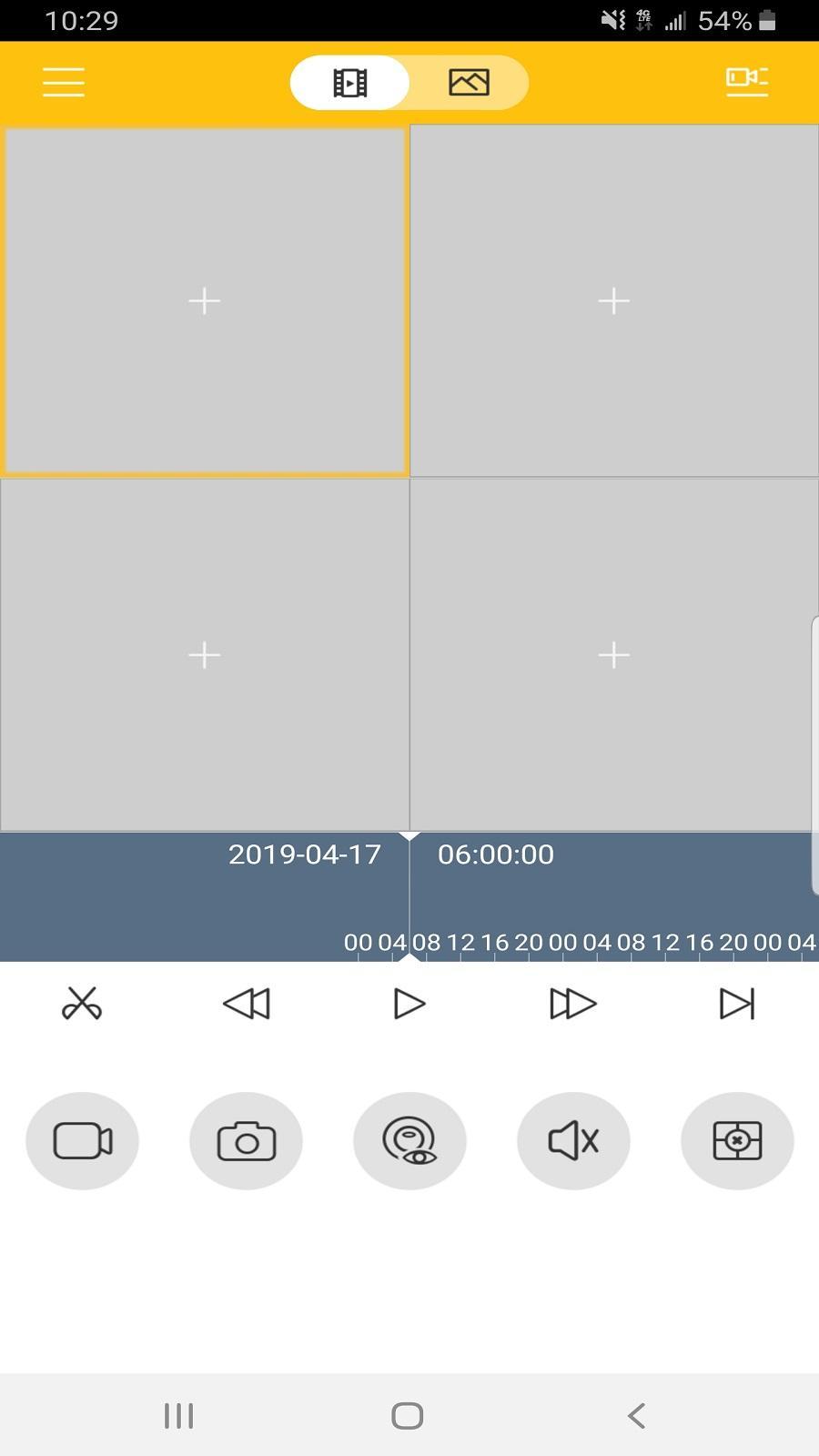Open recent apps from the navigation bar
Image resolution: width=819 pixels, height=1456 pixels.
point(178,1415)
